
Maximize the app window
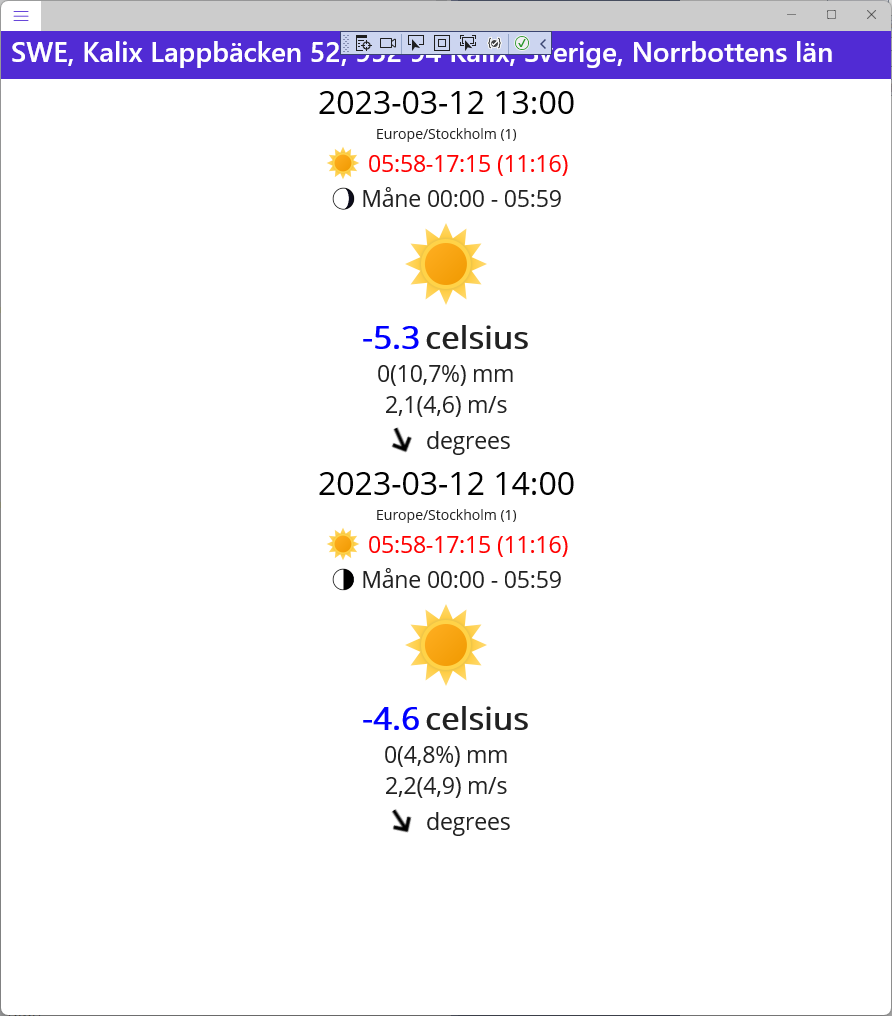[x=831, y=15]
